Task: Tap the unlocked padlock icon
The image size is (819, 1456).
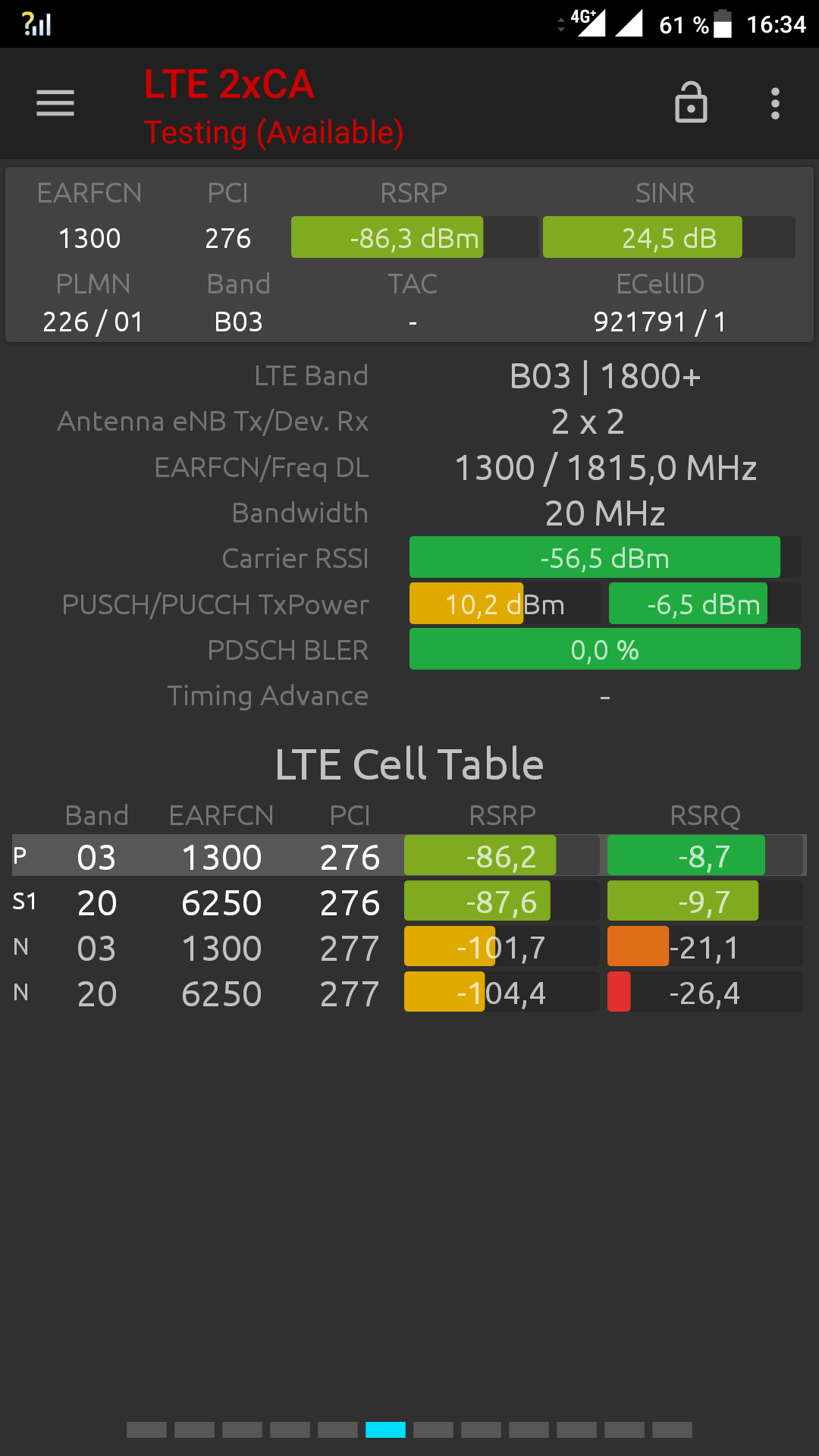Action: (x=691, y=102)
